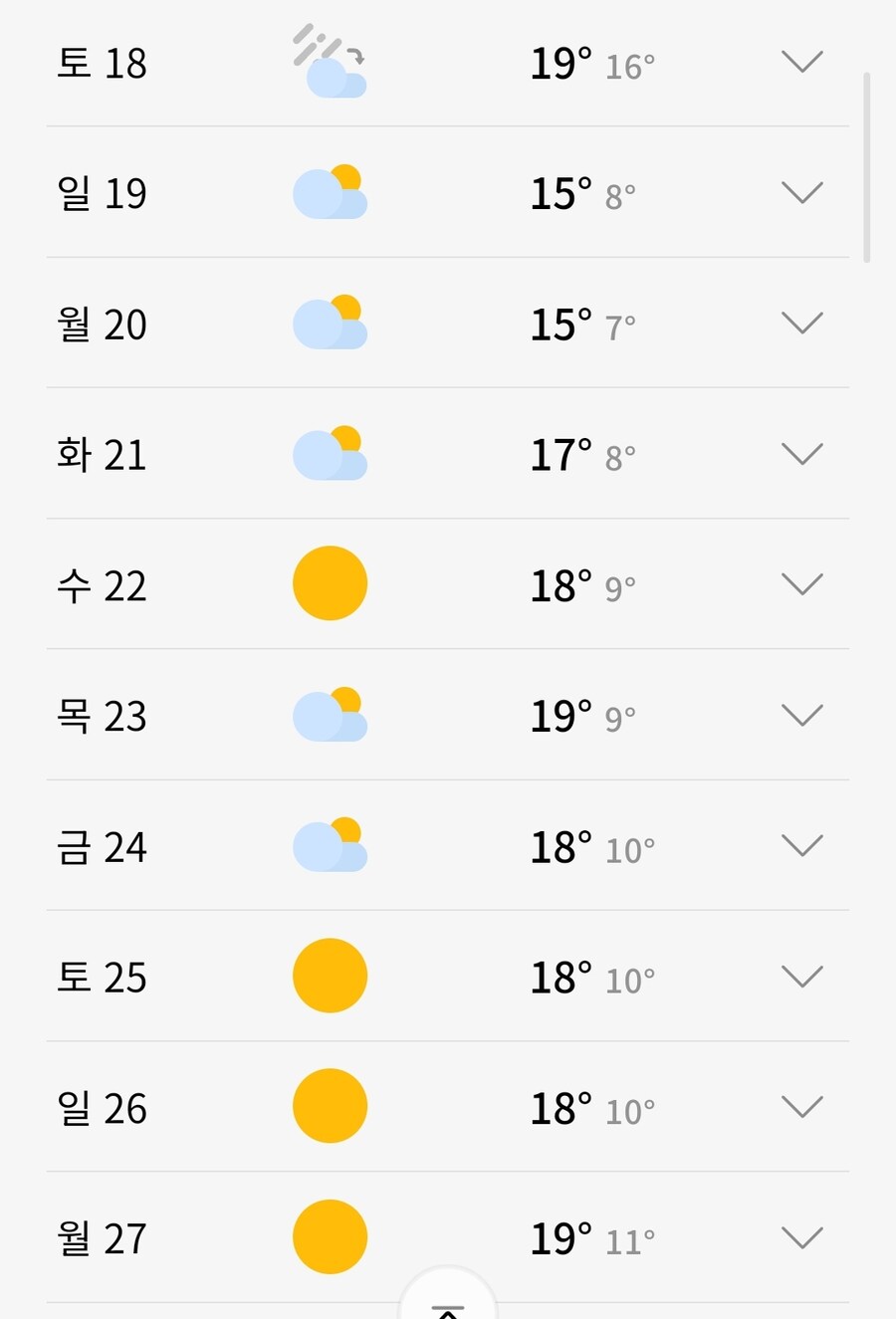
Task: Expand the forecast for 월 27
Action: (801, 1238)
